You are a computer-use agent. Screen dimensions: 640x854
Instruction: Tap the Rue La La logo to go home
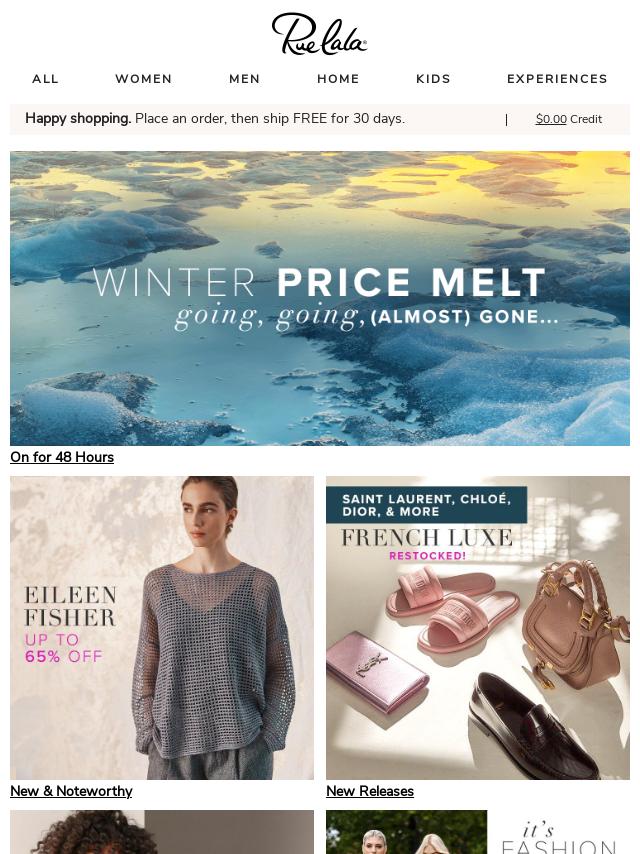tap(319, 34)
